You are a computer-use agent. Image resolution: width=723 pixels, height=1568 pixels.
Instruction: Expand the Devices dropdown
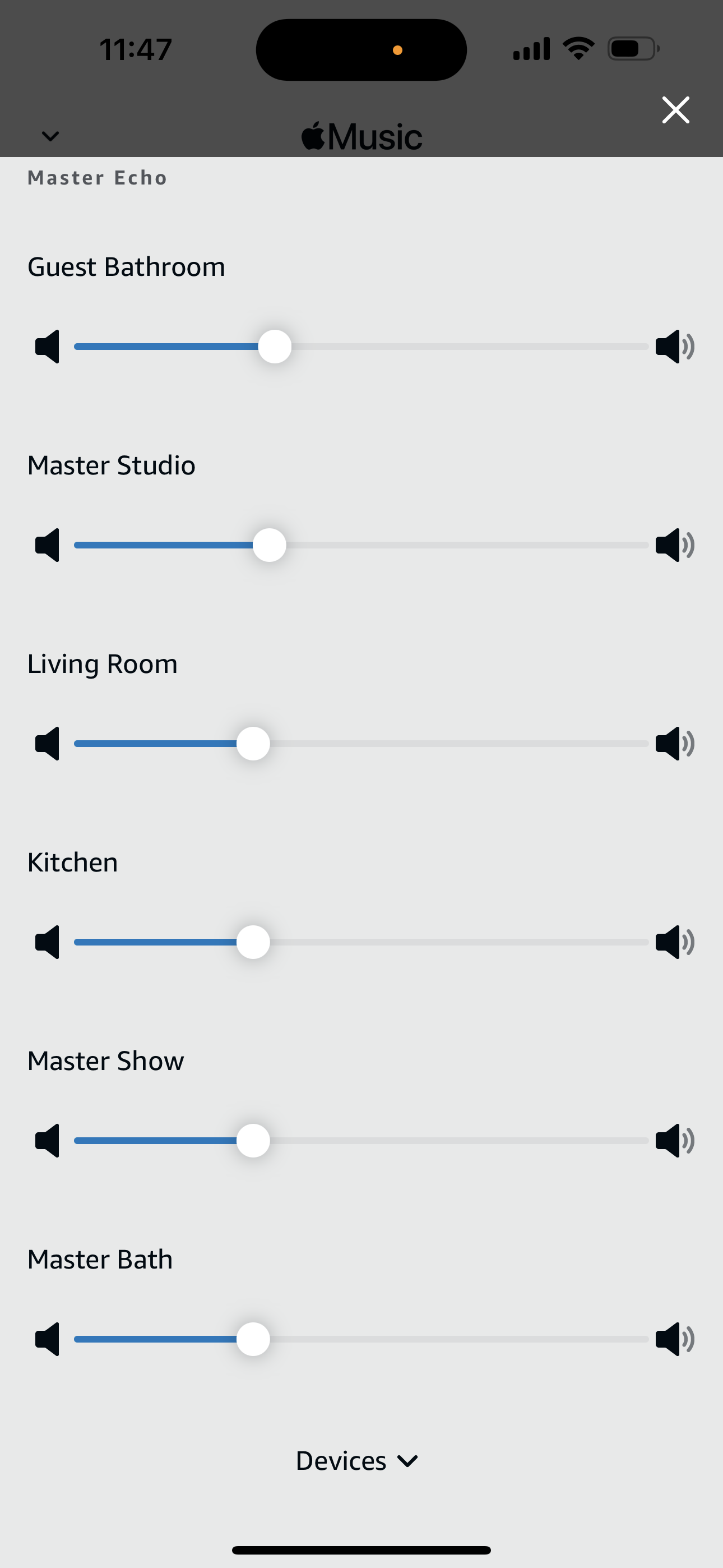click(356, 1461)
